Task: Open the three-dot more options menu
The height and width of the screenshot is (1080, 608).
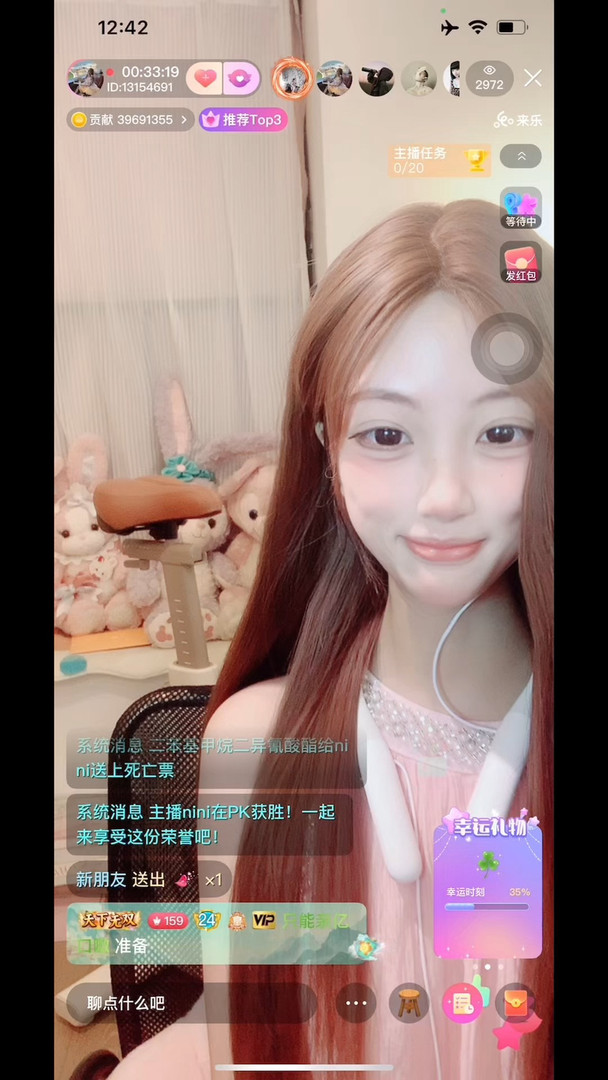Action: [x=356, y=1003]
